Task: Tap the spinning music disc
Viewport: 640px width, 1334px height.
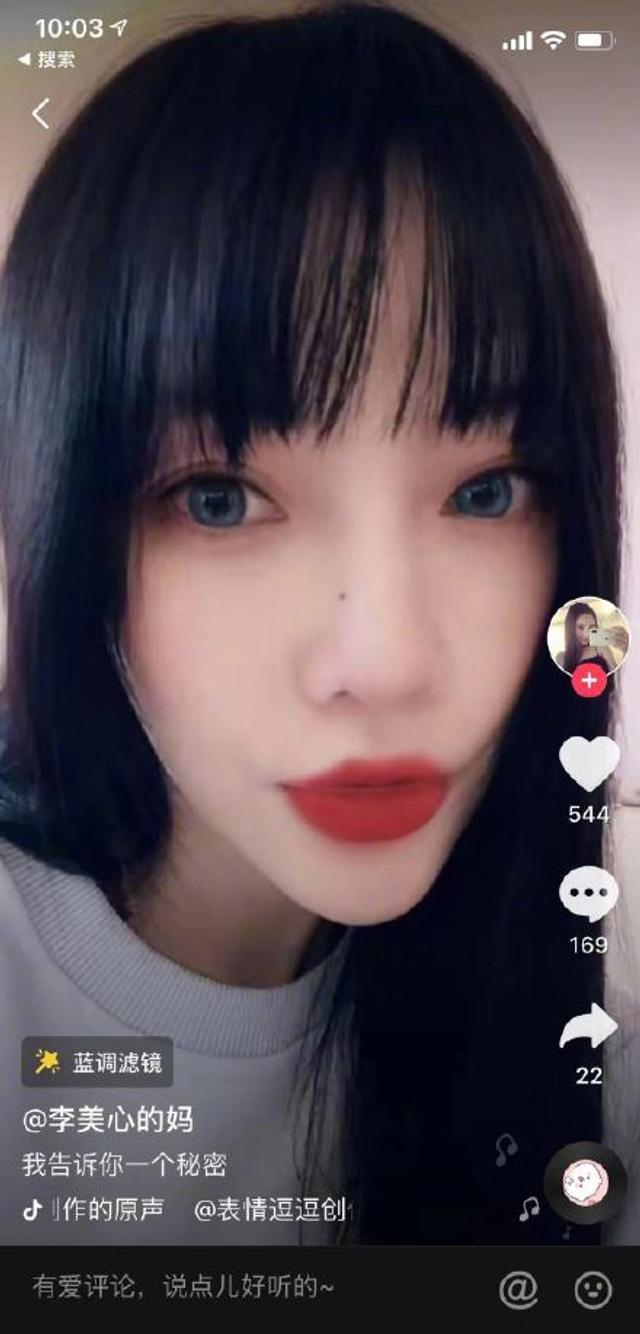Action: point(584,1183)
